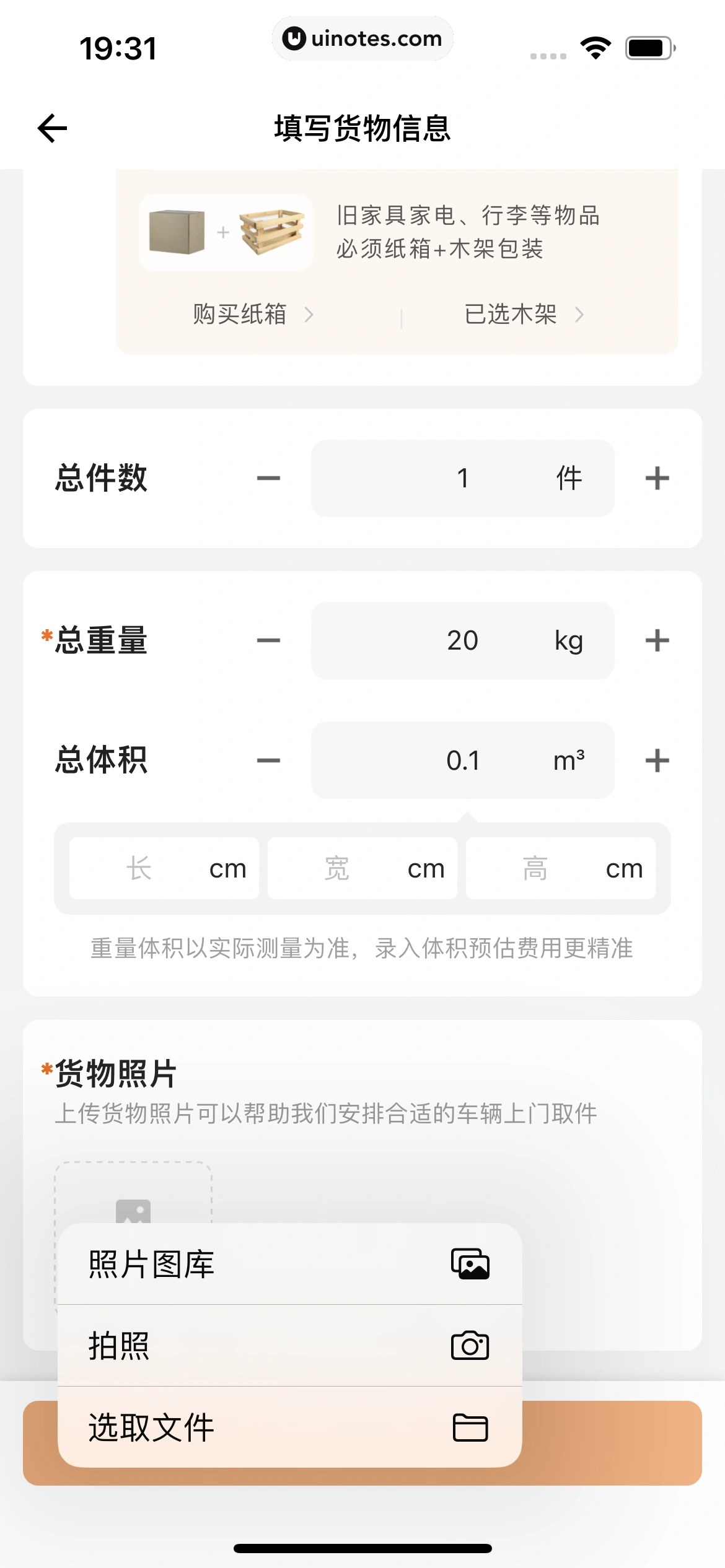Increase 总件数 with the plus control

[x=657, y=477]
